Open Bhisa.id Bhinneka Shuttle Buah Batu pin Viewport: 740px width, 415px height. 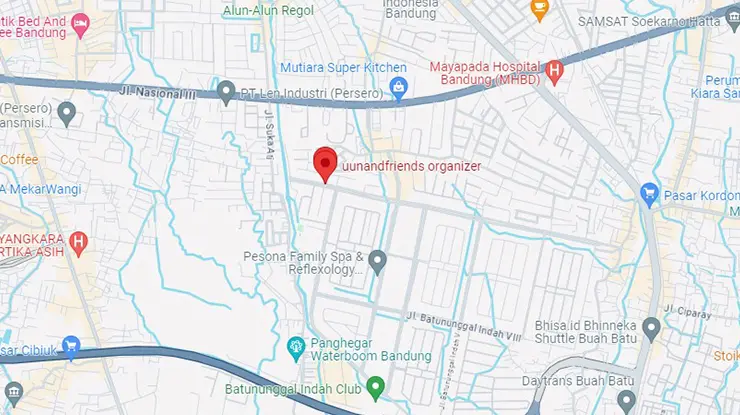click(651, 326)
